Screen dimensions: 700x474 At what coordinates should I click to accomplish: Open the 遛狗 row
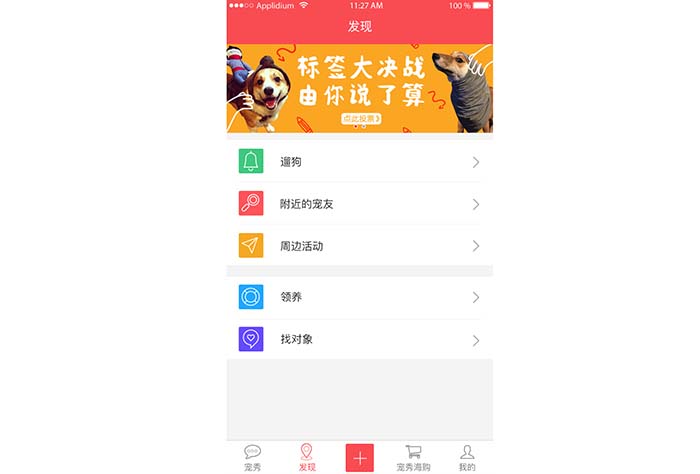pyautogui.click(x=360, y=161)
